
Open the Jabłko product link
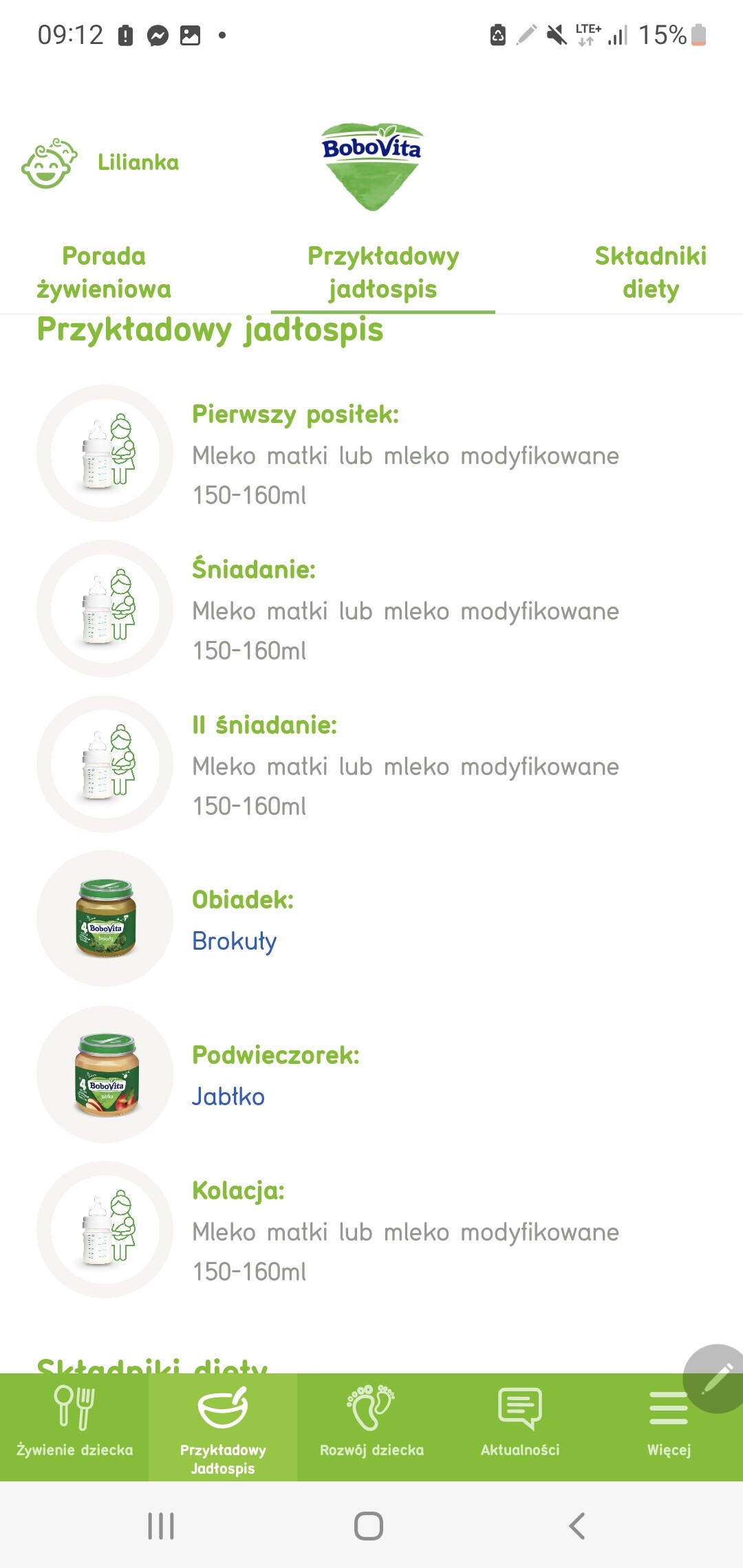(228, 1096)
